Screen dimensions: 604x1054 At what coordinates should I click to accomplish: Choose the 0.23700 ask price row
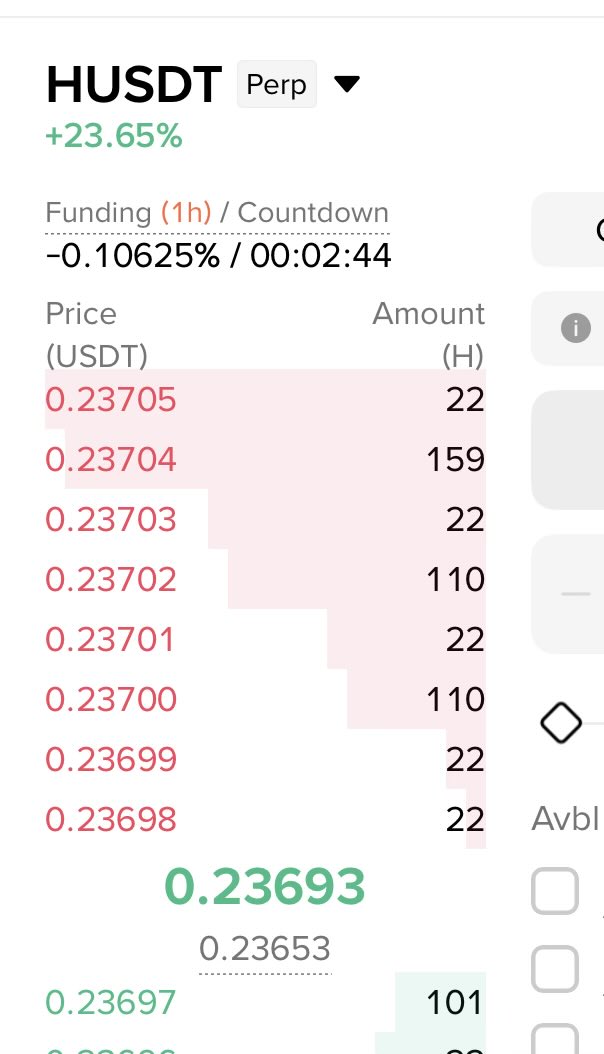coord(265,699)
